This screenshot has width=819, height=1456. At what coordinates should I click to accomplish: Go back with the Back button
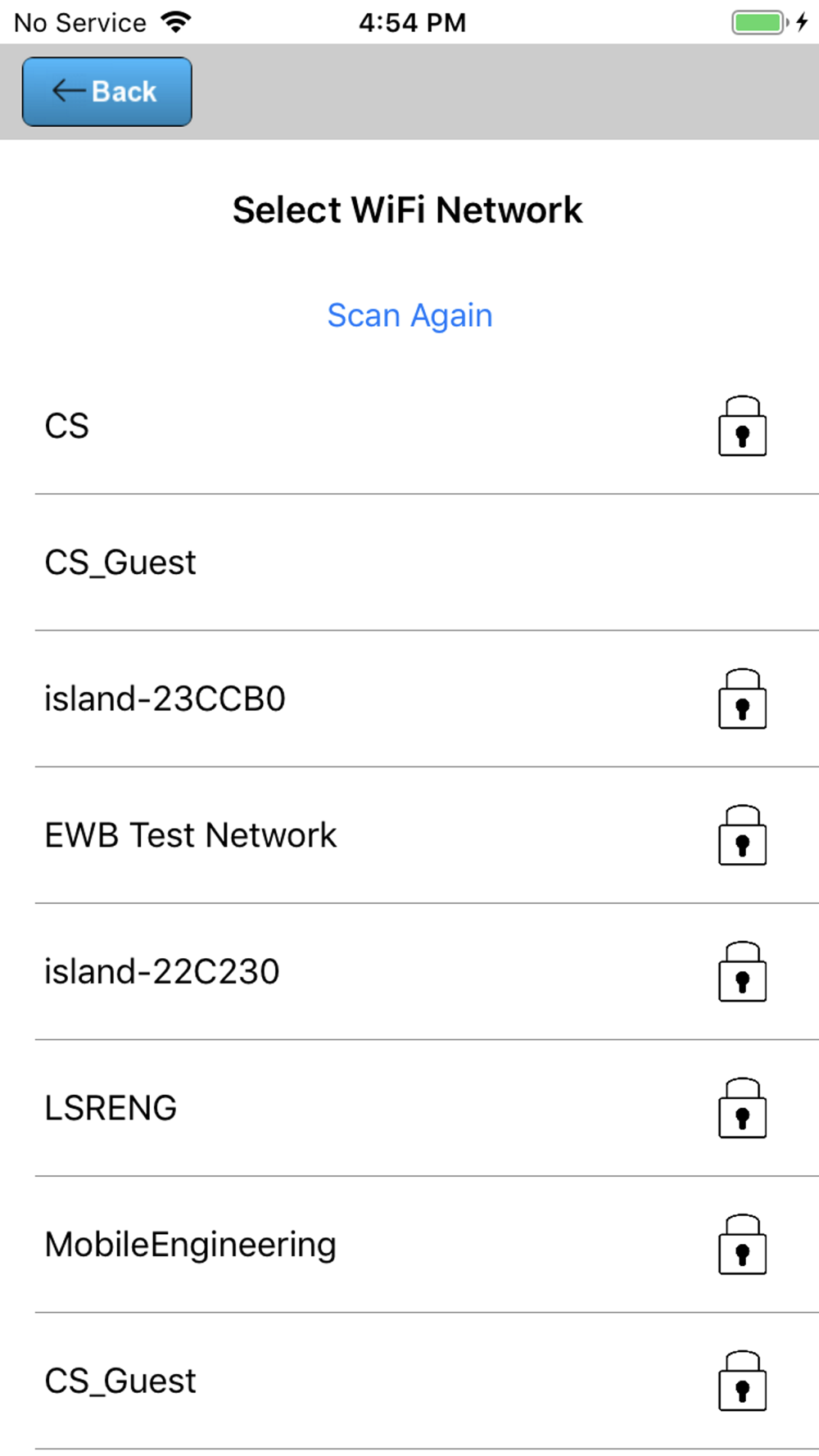pos(107,92)
